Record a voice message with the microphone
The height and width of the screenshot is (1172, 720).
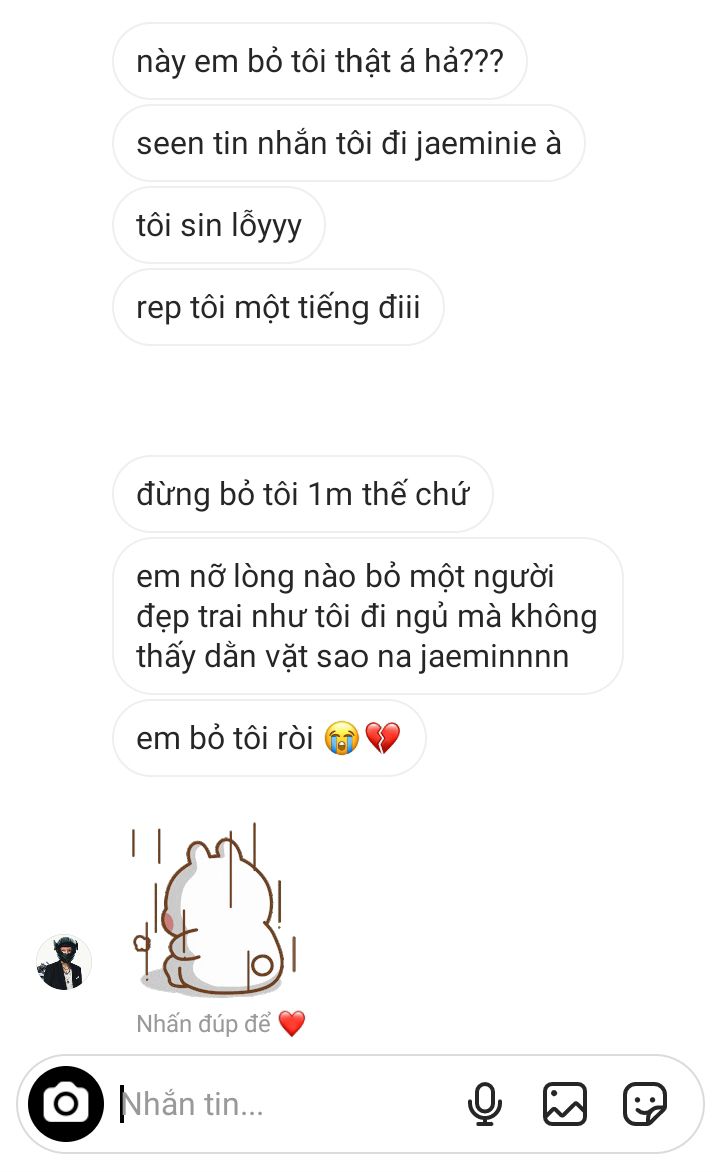485,1104
